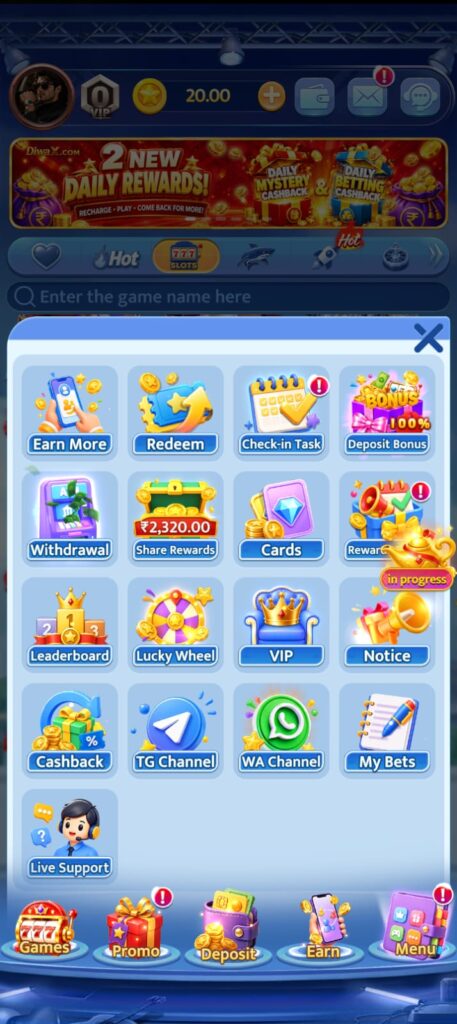Close the menu panel with the X
Viewport: 457px width, 1024px height.
[x=428, y=338]
